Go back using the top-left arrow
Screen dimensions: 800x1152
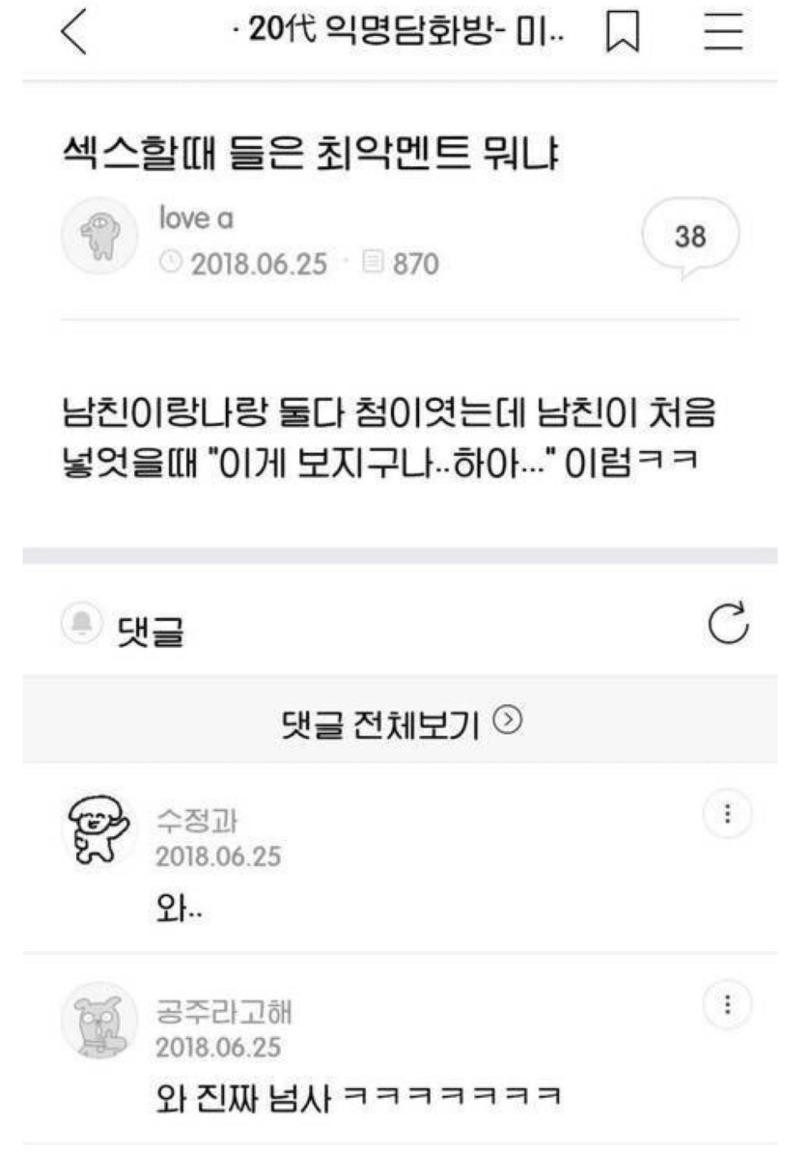pos(76,36)
